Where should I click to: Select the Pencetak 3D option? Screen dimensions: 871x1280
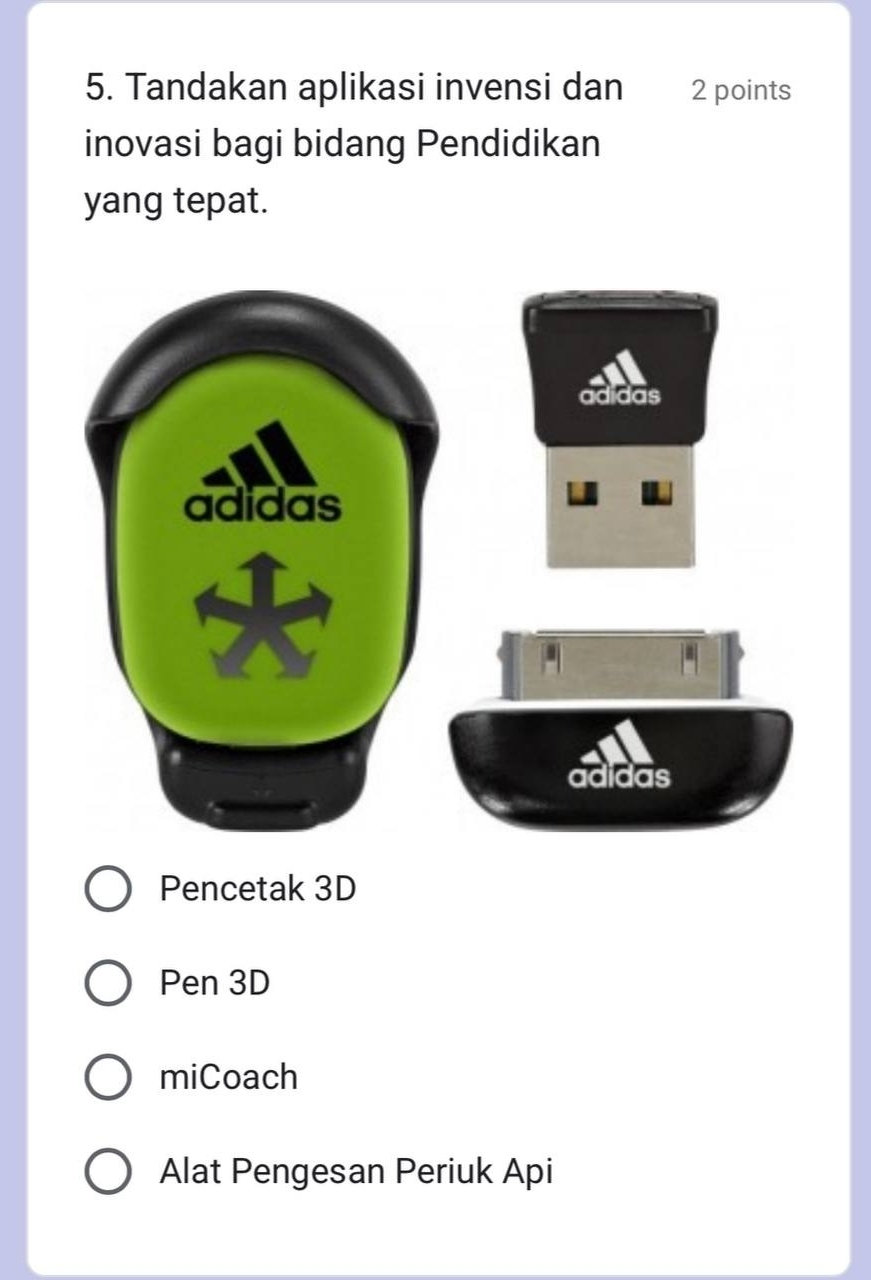[108, 890]
